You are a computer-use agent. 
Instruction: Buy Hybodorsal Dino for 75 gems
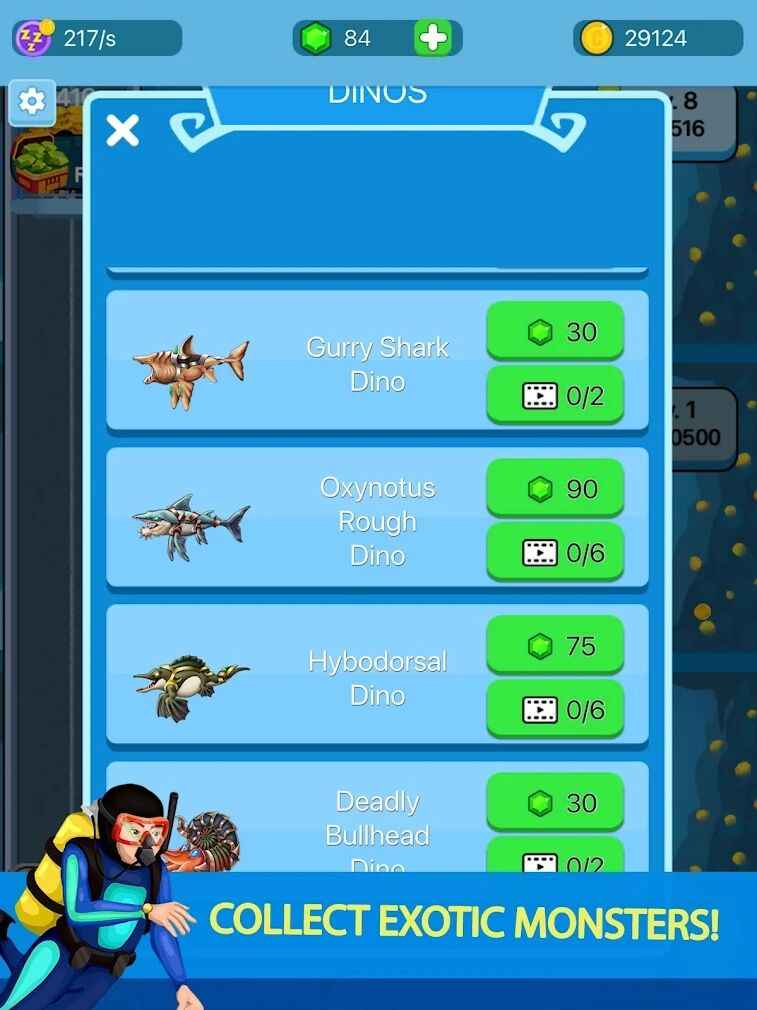[x=555, y=645]
